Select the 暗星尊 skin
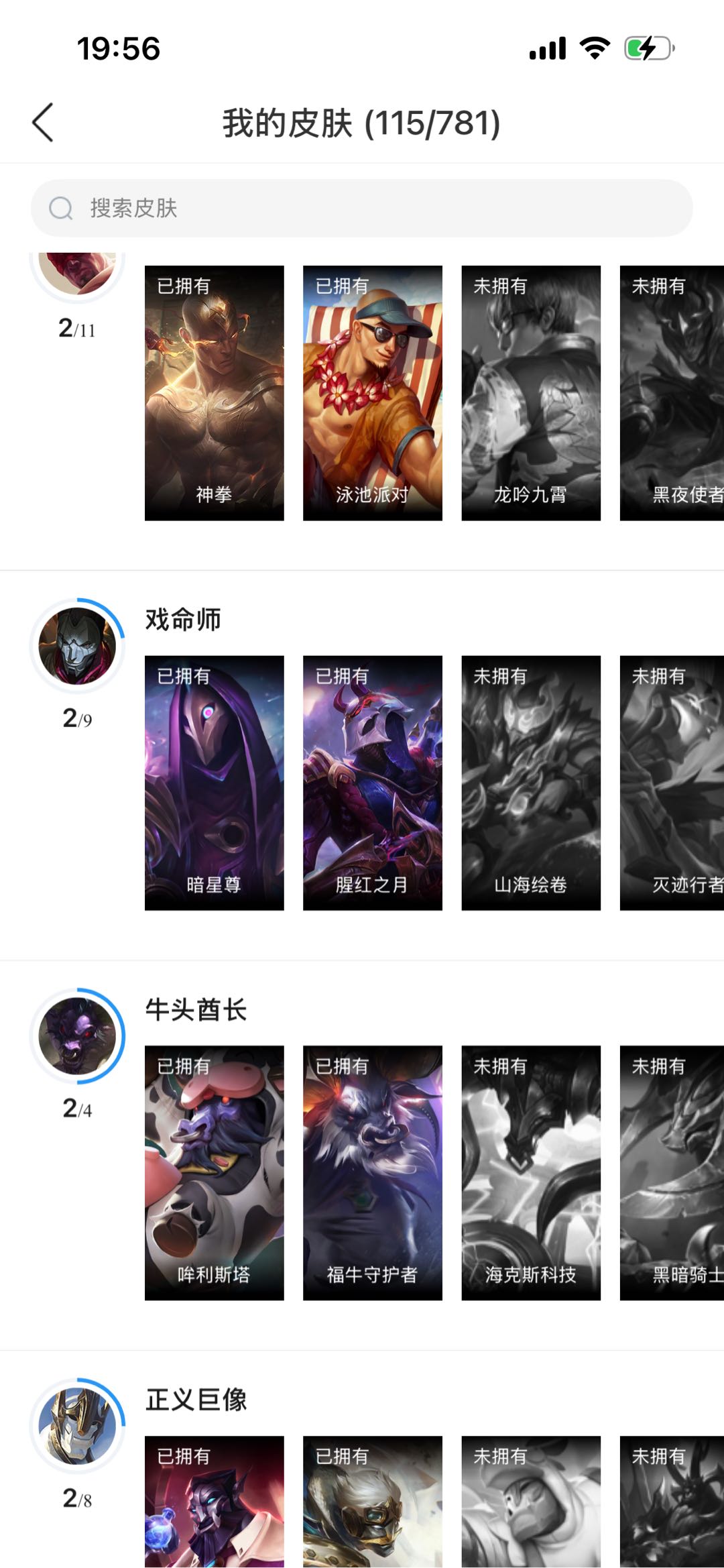 tap(215, 783)
